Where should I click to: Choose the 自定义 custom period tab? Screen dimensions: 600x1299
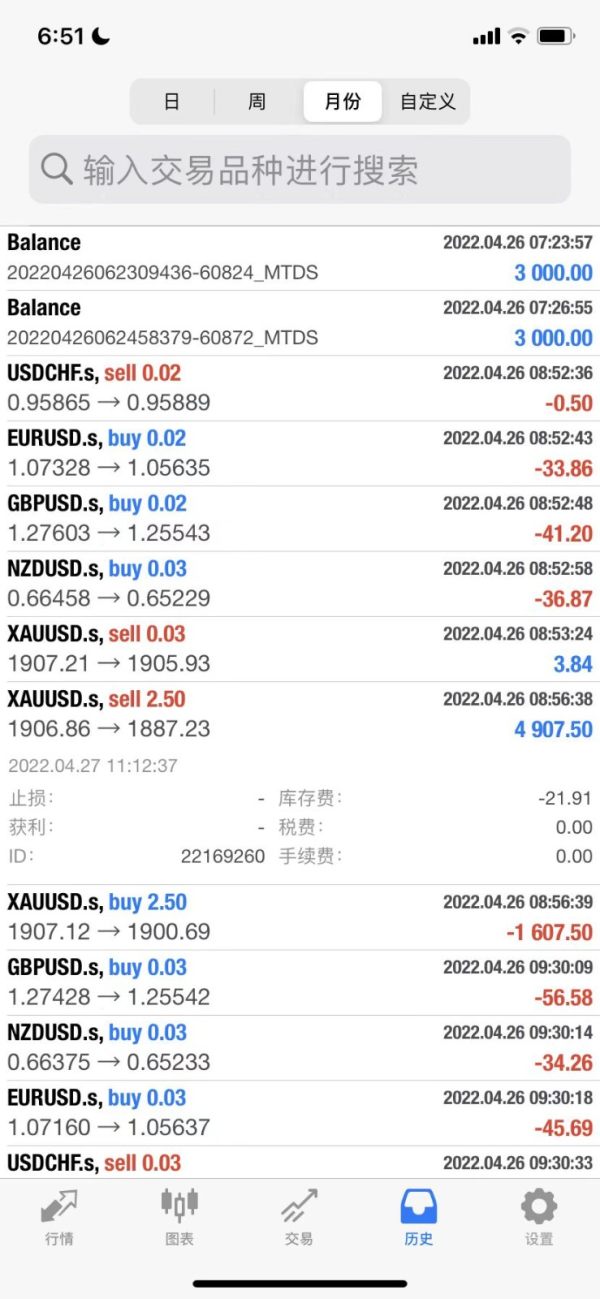pos(427,102)
